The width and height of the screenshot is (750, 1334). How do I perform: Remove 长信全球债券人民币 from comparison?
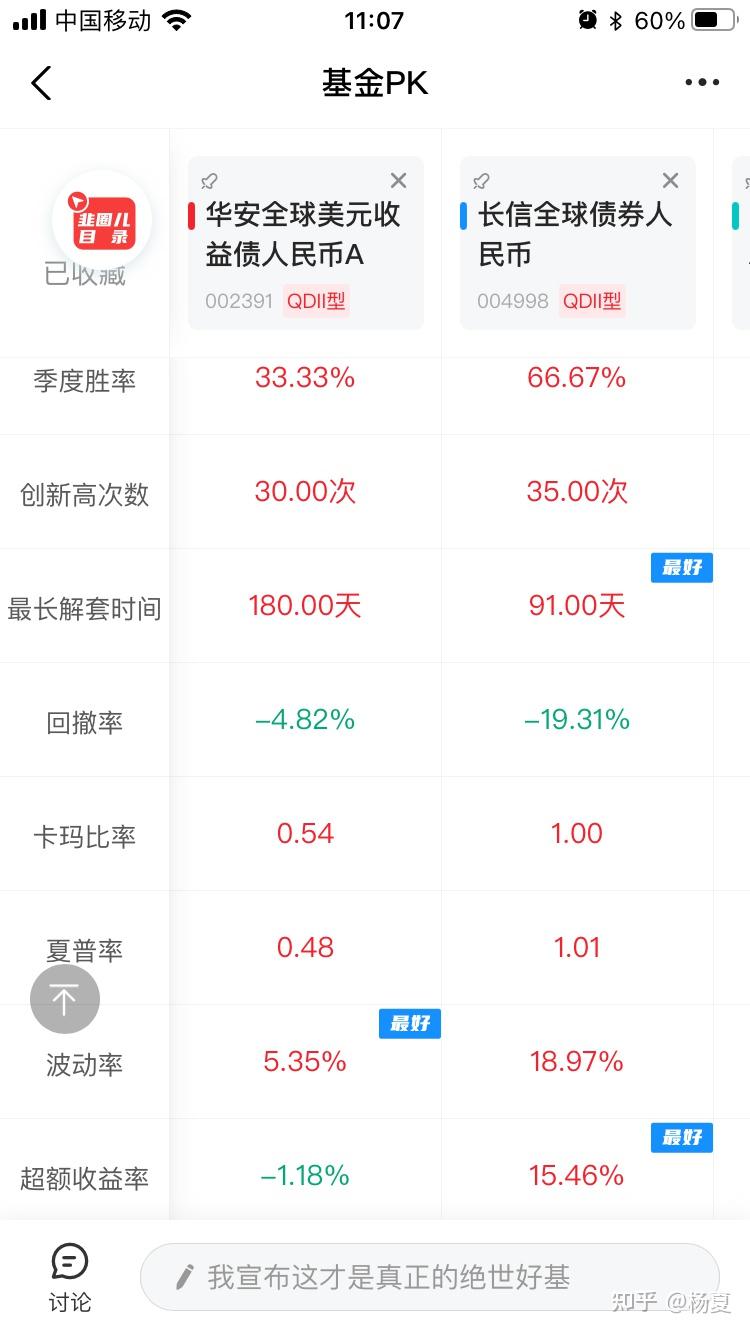tap(670, 181)
